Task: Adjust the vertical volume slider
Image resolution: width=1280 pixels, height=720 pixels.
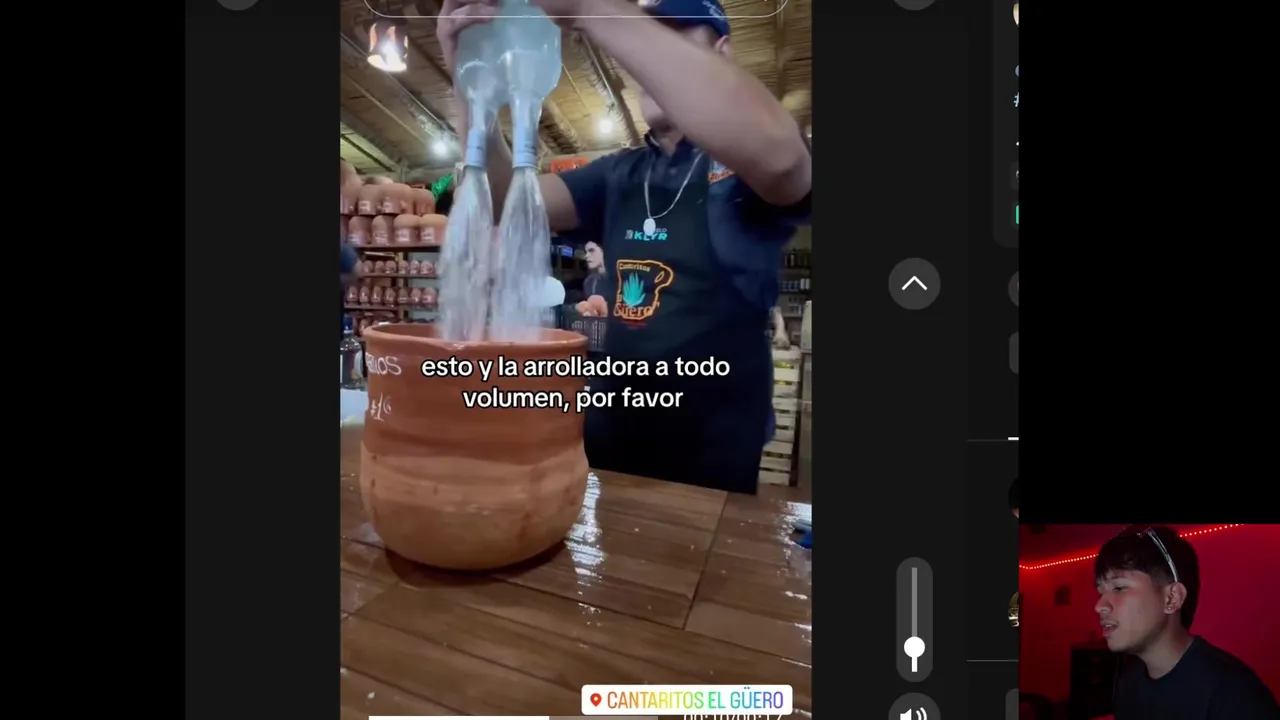Action: (x=914, y=649)
